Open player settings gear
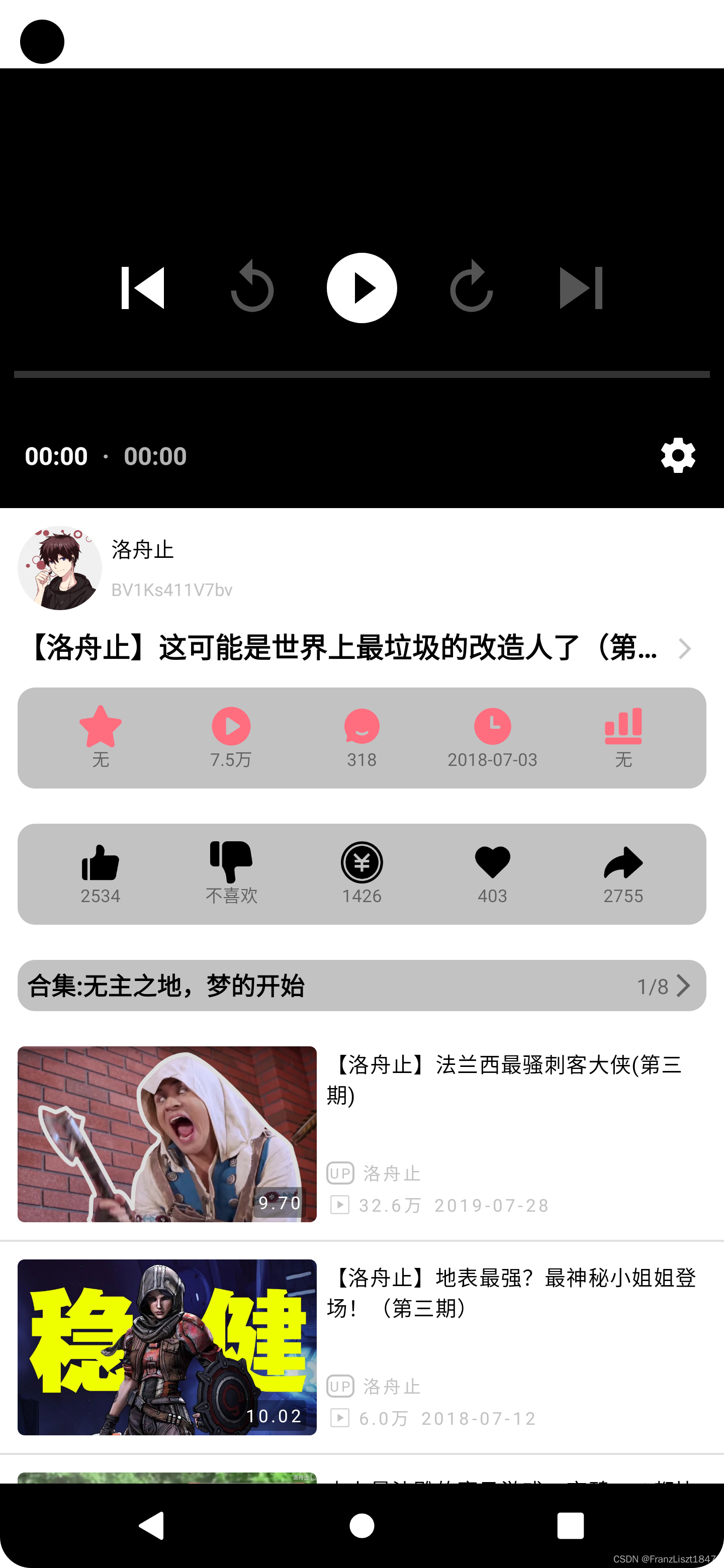Viewport: 724px width, 1568px height. 678,455
